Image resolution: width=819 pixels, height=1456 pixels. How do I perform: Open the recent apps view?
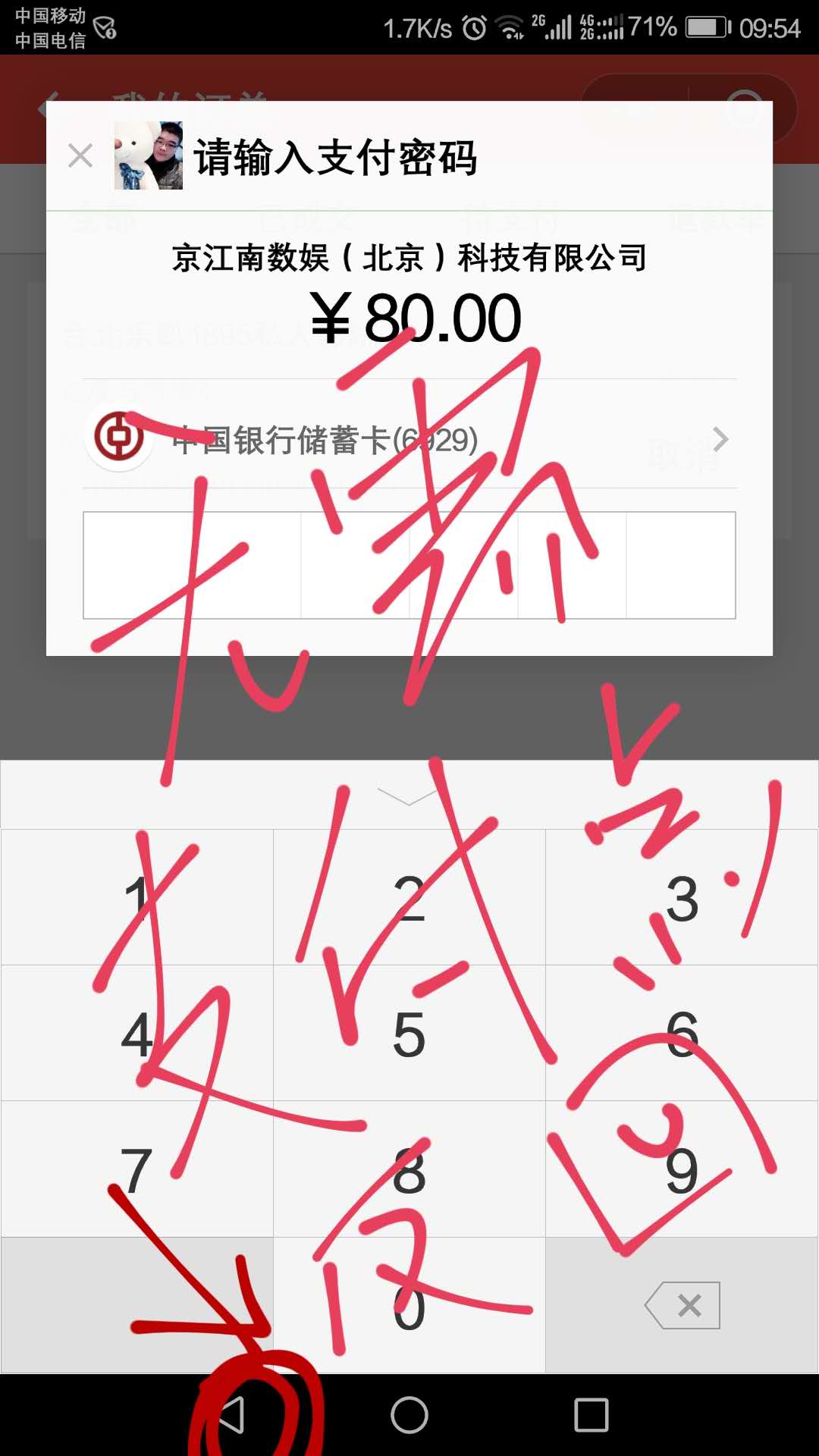[591, 1415]
